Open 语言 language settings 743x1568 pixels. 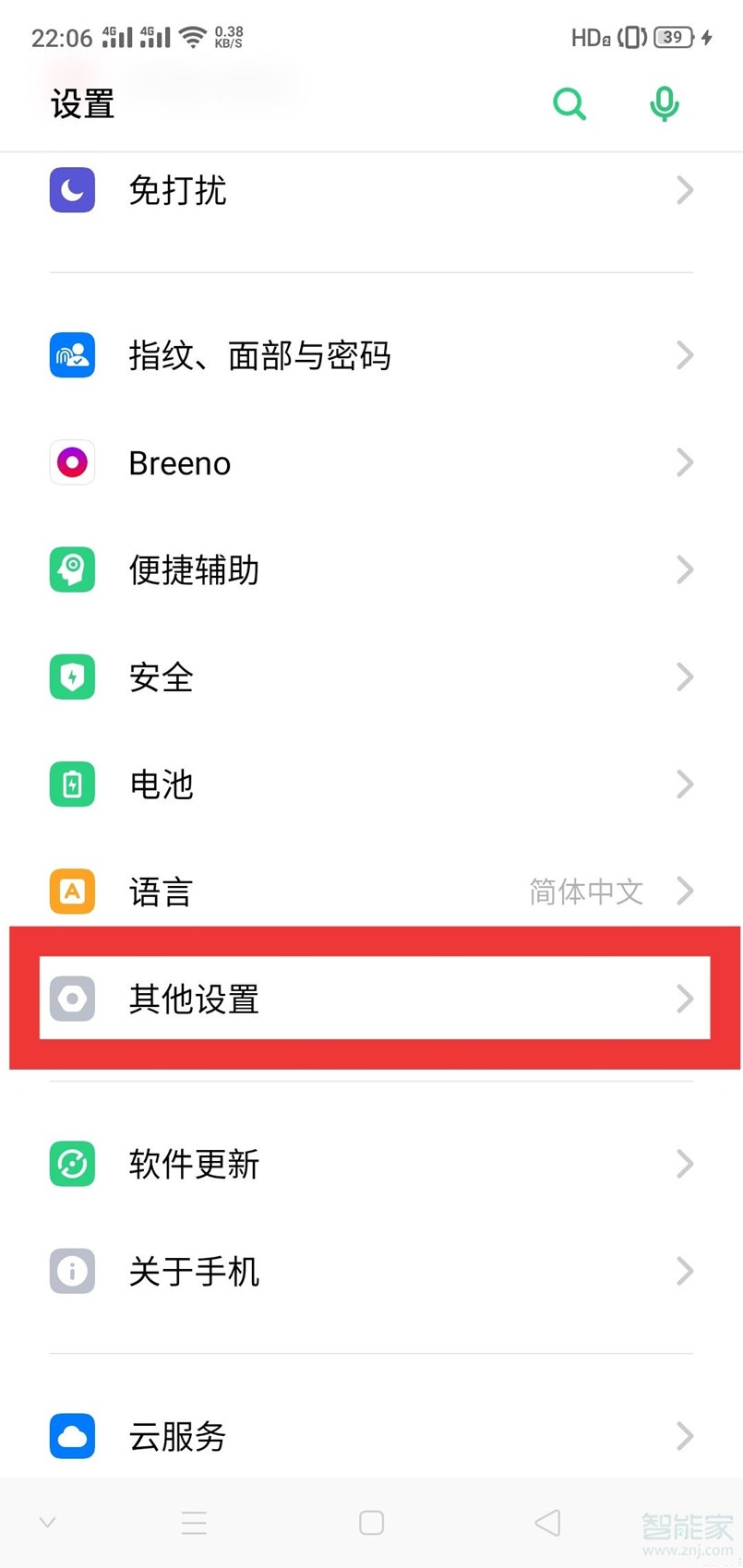pos(369,892)
